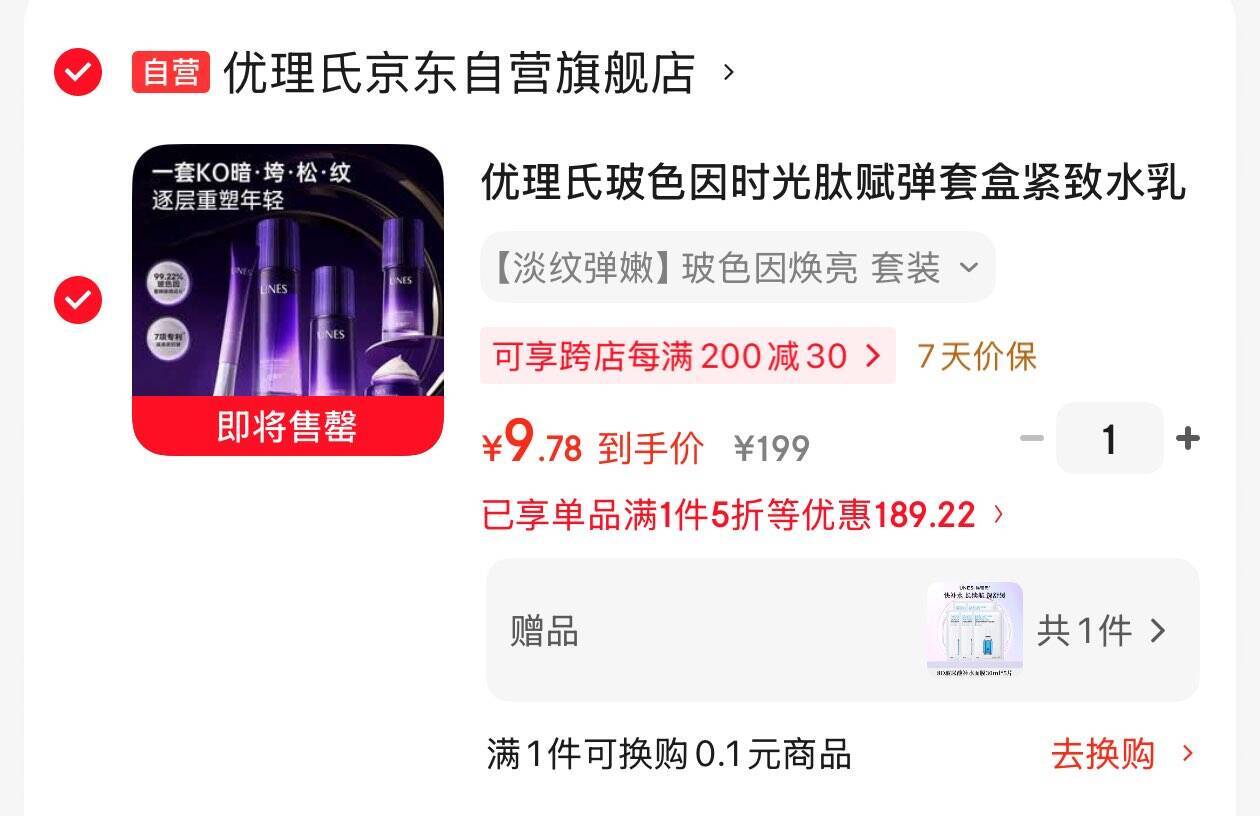Go to 去换购 exchange purchase
1260x816 pixels.
(x=1121, y=754)
